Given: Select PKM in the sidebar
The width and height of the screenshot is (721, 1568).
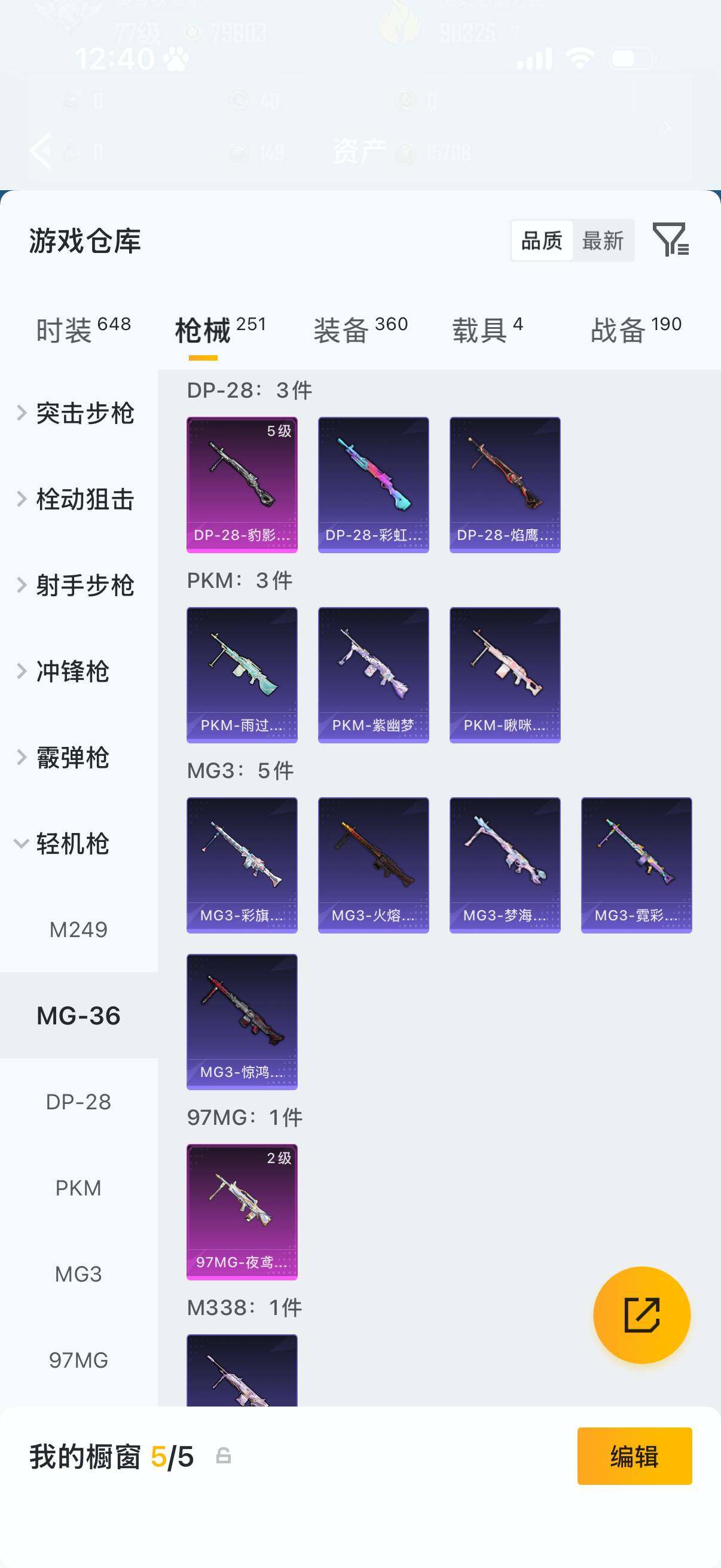Looking at the screenshot, I should tap(78, 1188).
